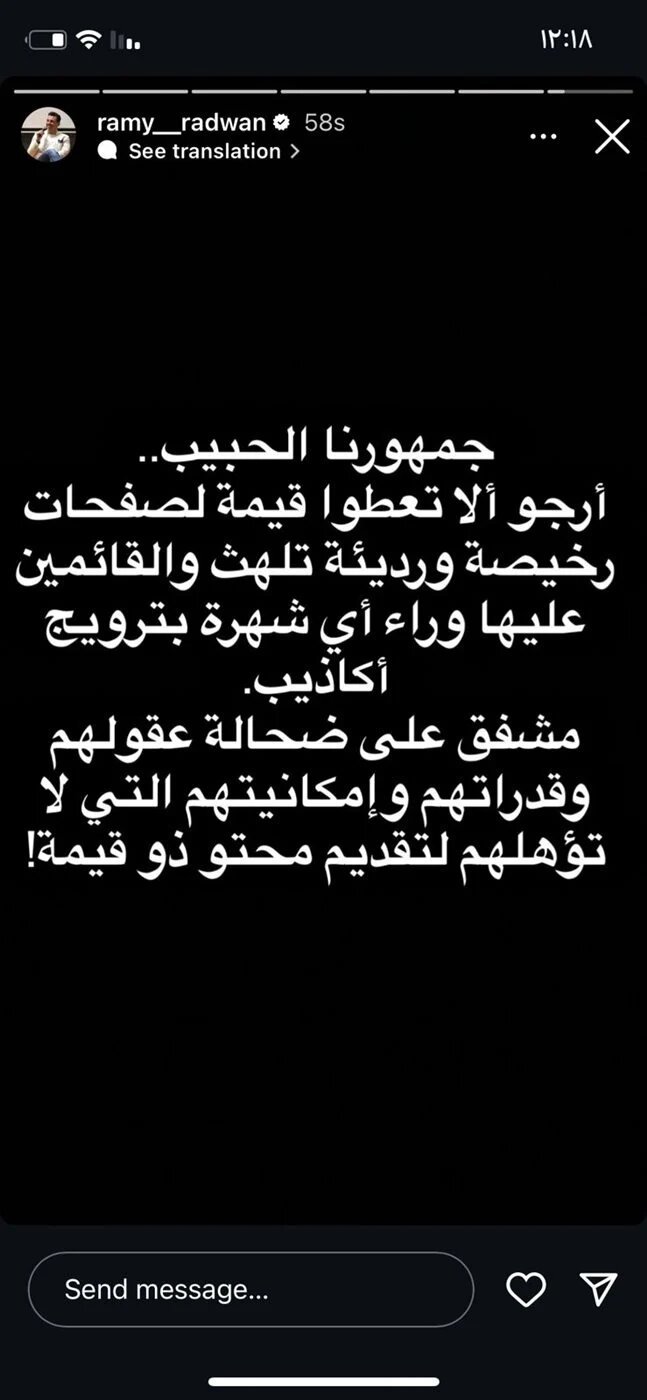Open the ramy__radwan profile picture
647x1400 pixels.
point(48,134)
